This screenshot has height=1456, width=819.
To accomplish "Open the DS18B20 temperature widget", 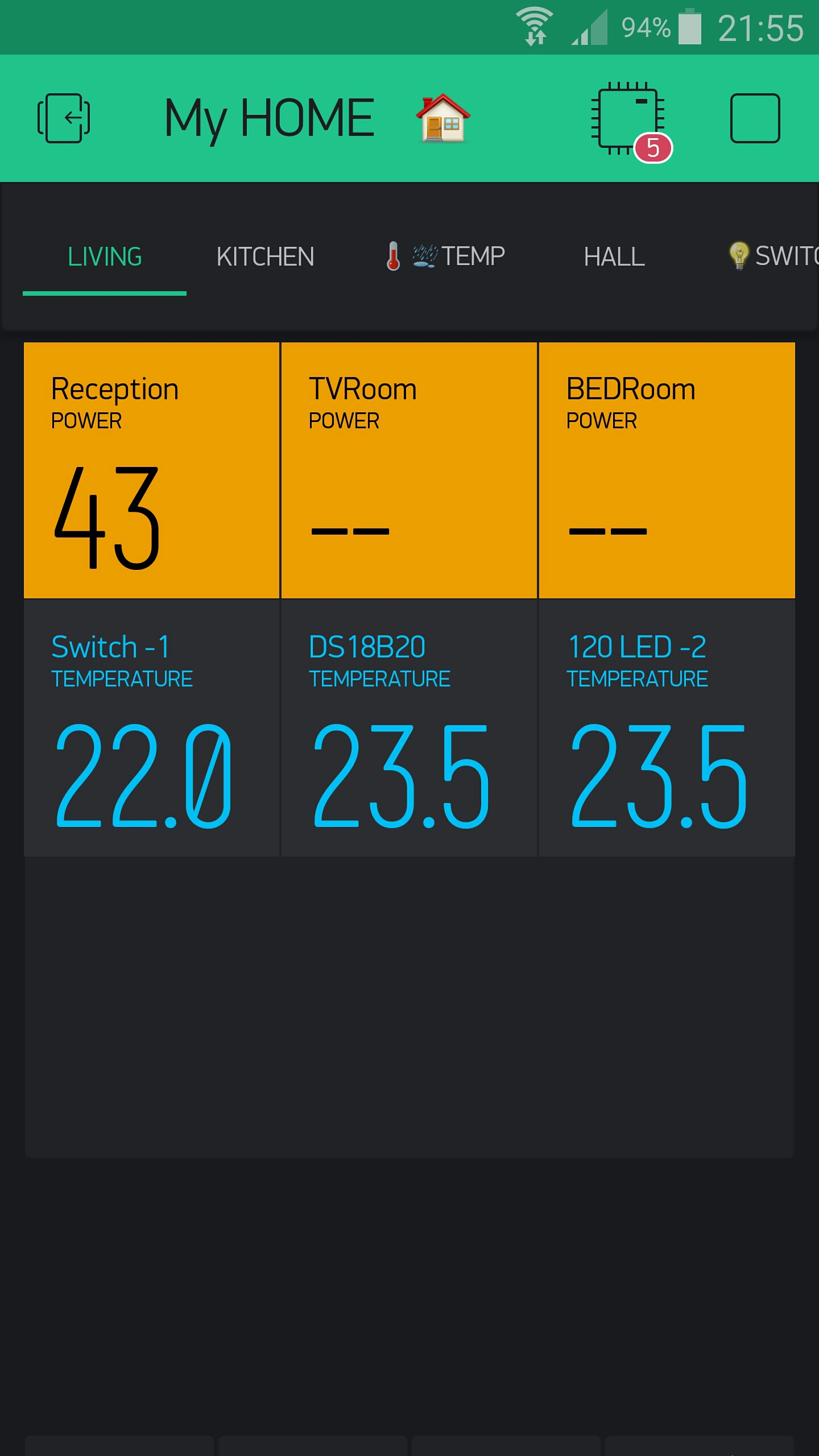I will click(x=409, y=729).
